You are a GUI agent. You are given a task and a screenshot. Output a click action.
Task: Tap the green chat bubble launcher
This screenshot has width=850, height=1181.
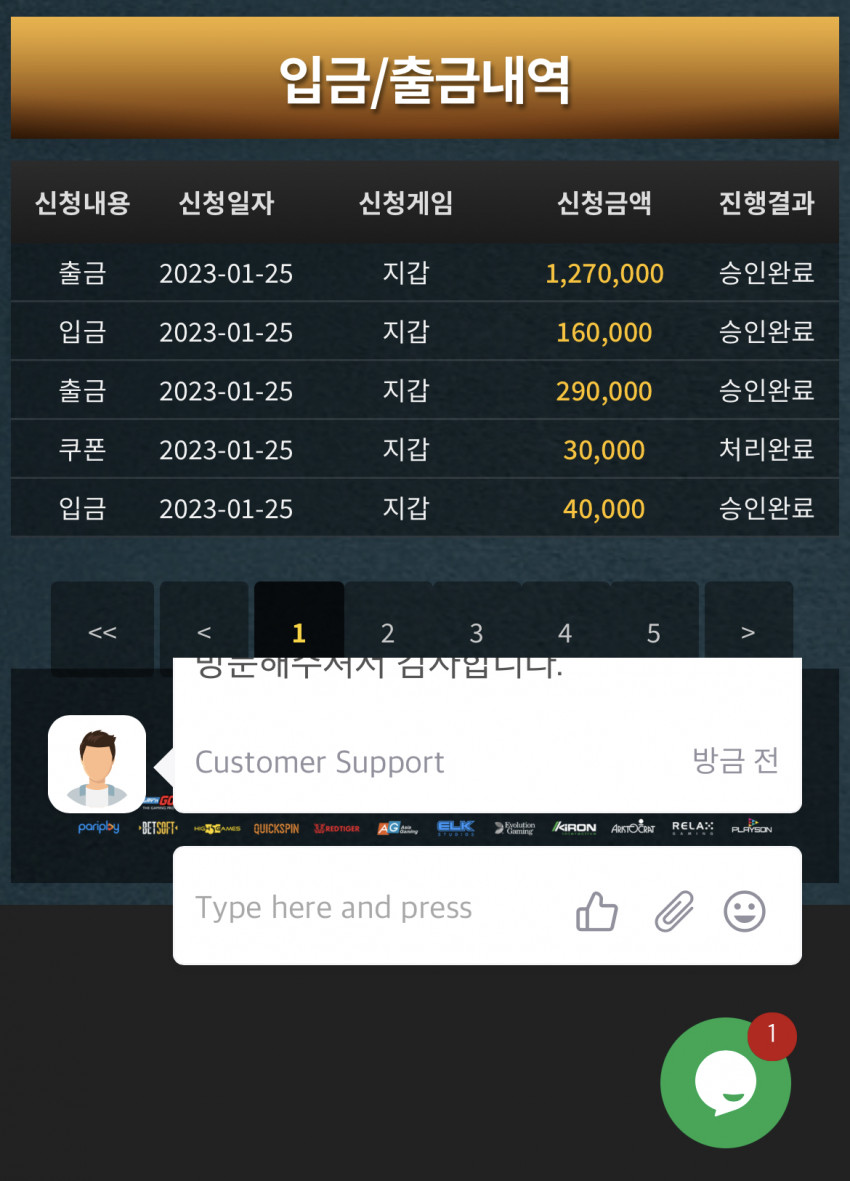coord(726,1083)
